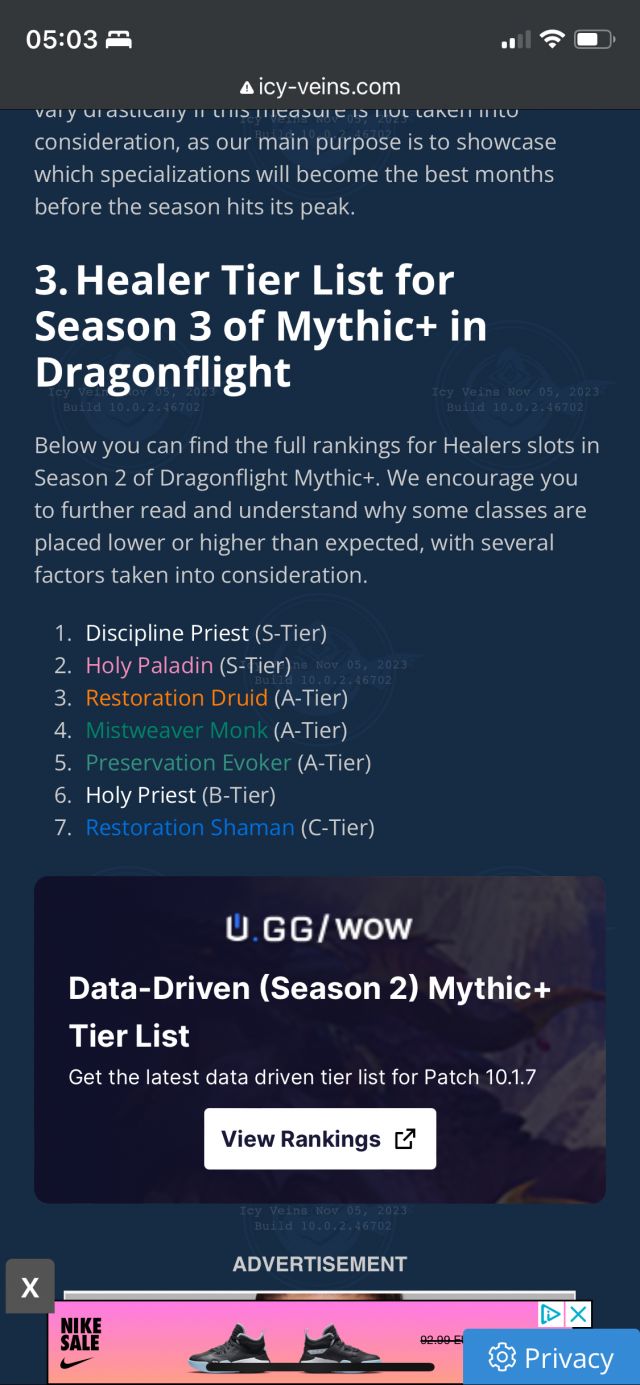Go to the Restoration Shaman link

tap(190, 828)
